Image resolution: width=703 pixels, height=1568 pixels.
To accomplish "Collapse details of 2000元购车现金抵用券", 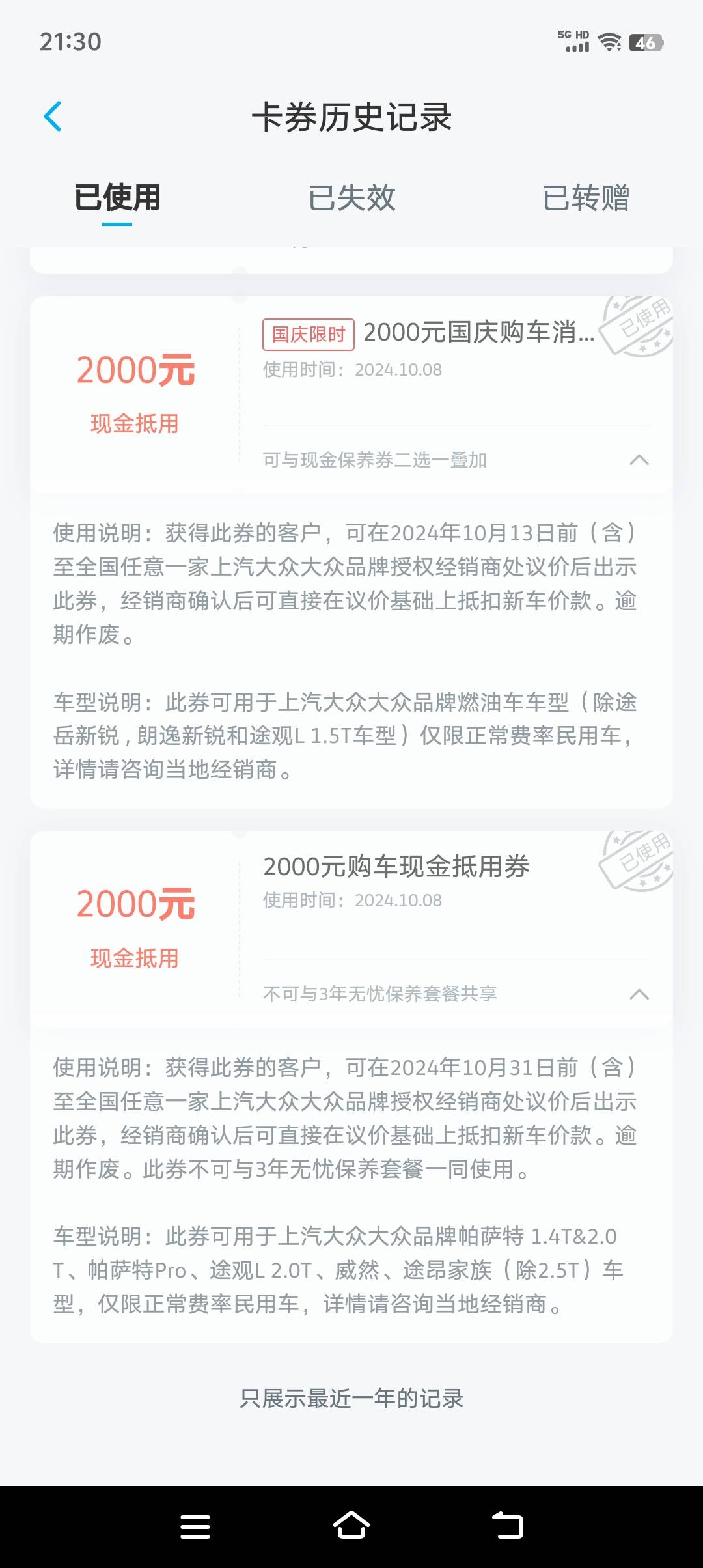I will (x=639, y=994).
